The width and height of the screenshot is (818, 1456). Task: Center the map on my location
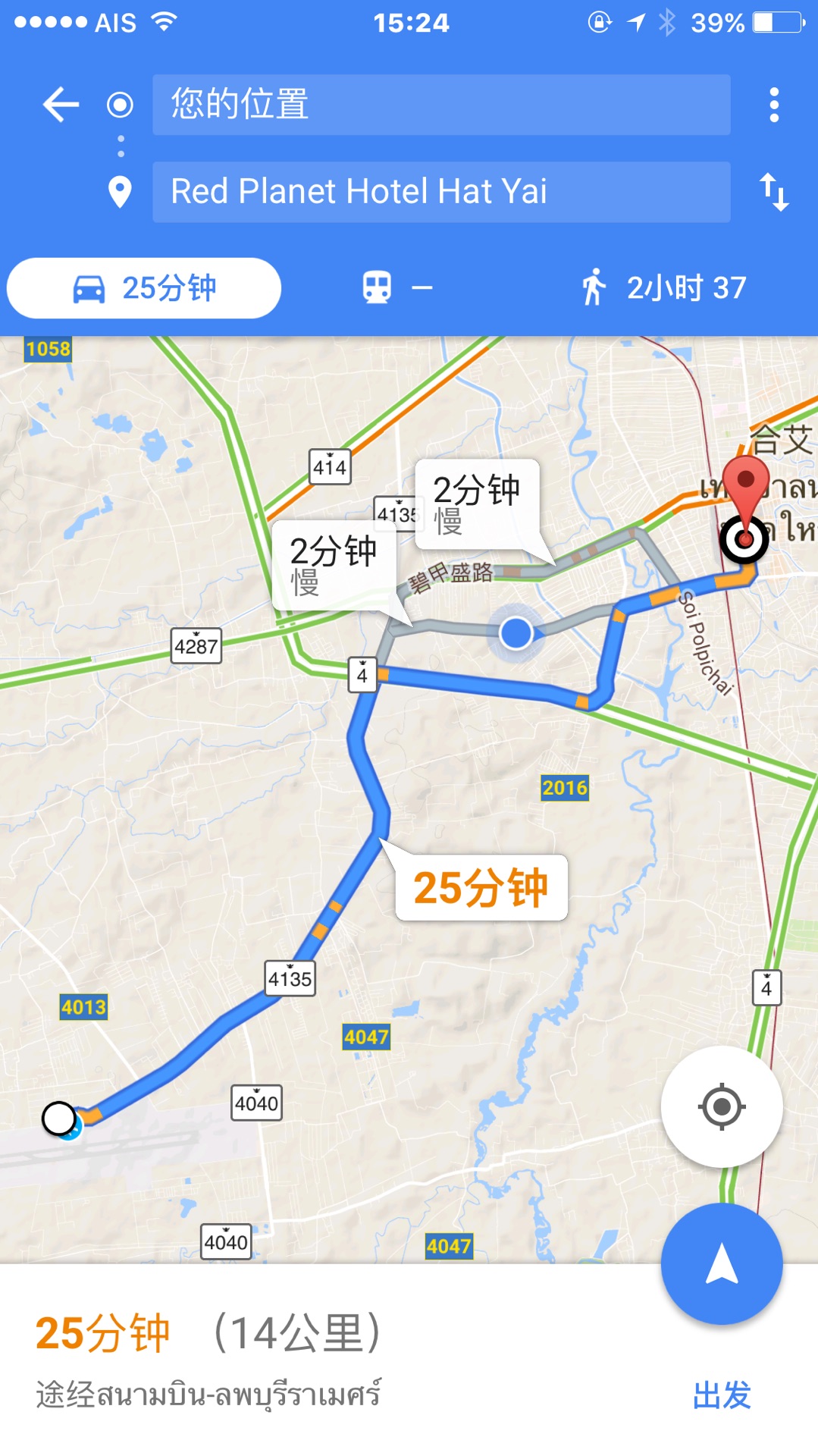pyautogui.click(x=721, y=1106)
